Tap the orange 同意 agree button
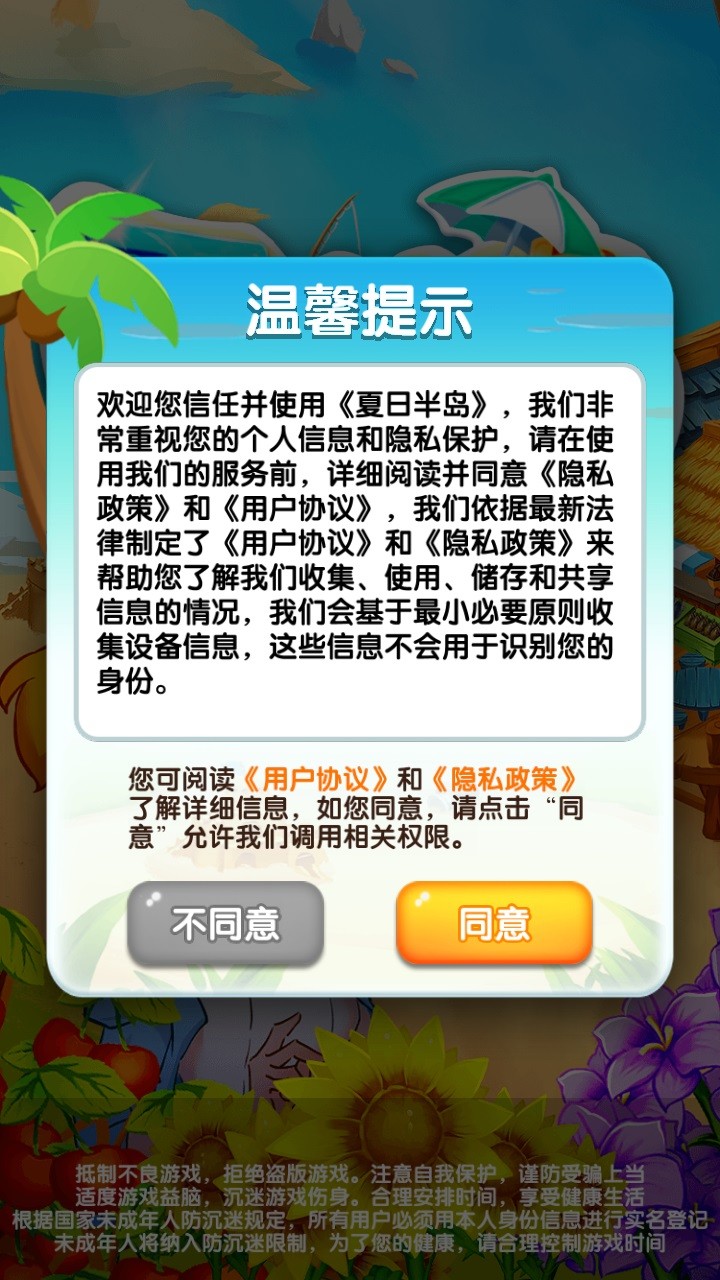The image size is (720, 1280). [x=494, y=923]
